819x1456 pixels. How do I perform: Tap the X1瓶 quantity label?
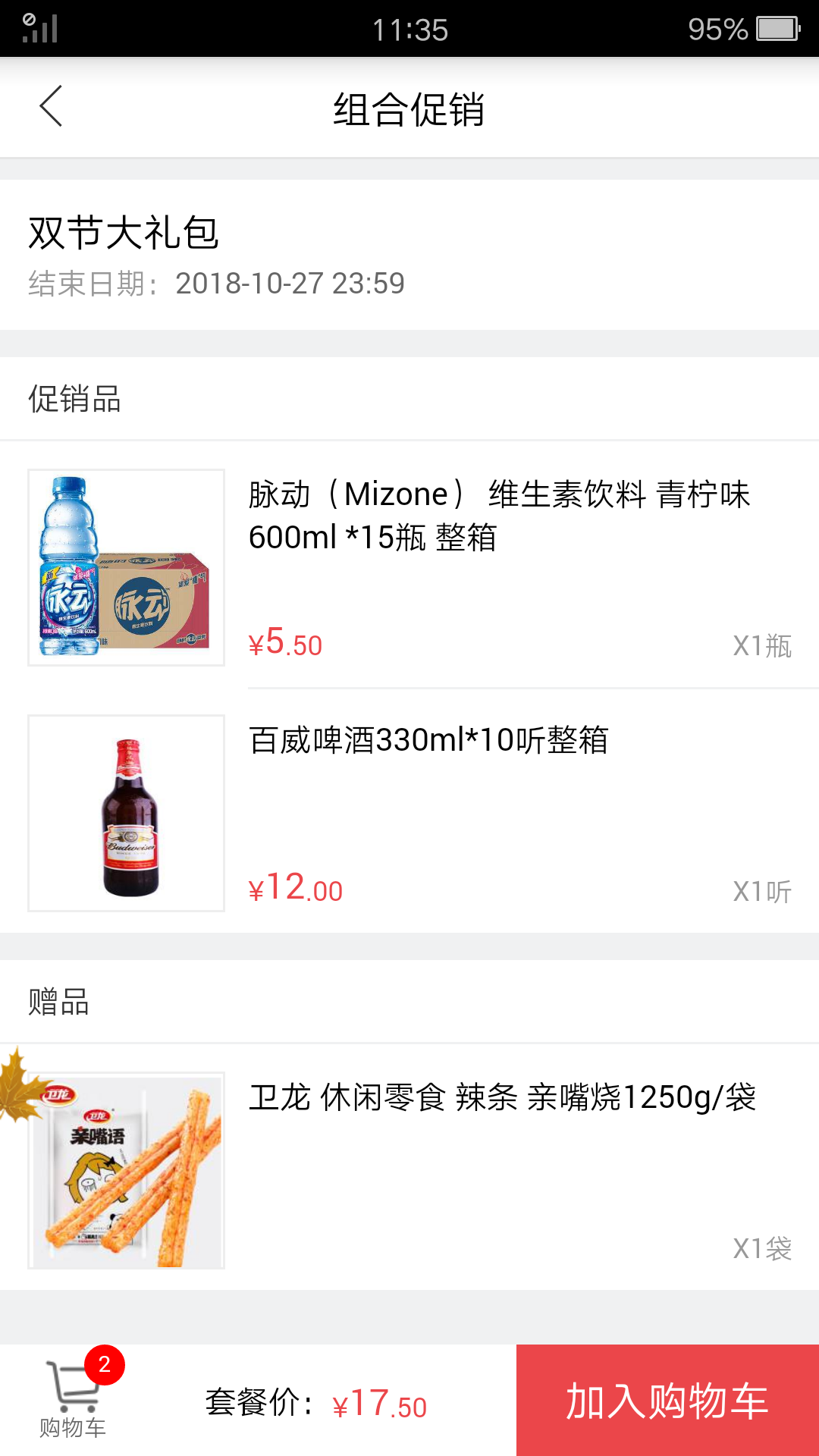(x=762, y=645)
